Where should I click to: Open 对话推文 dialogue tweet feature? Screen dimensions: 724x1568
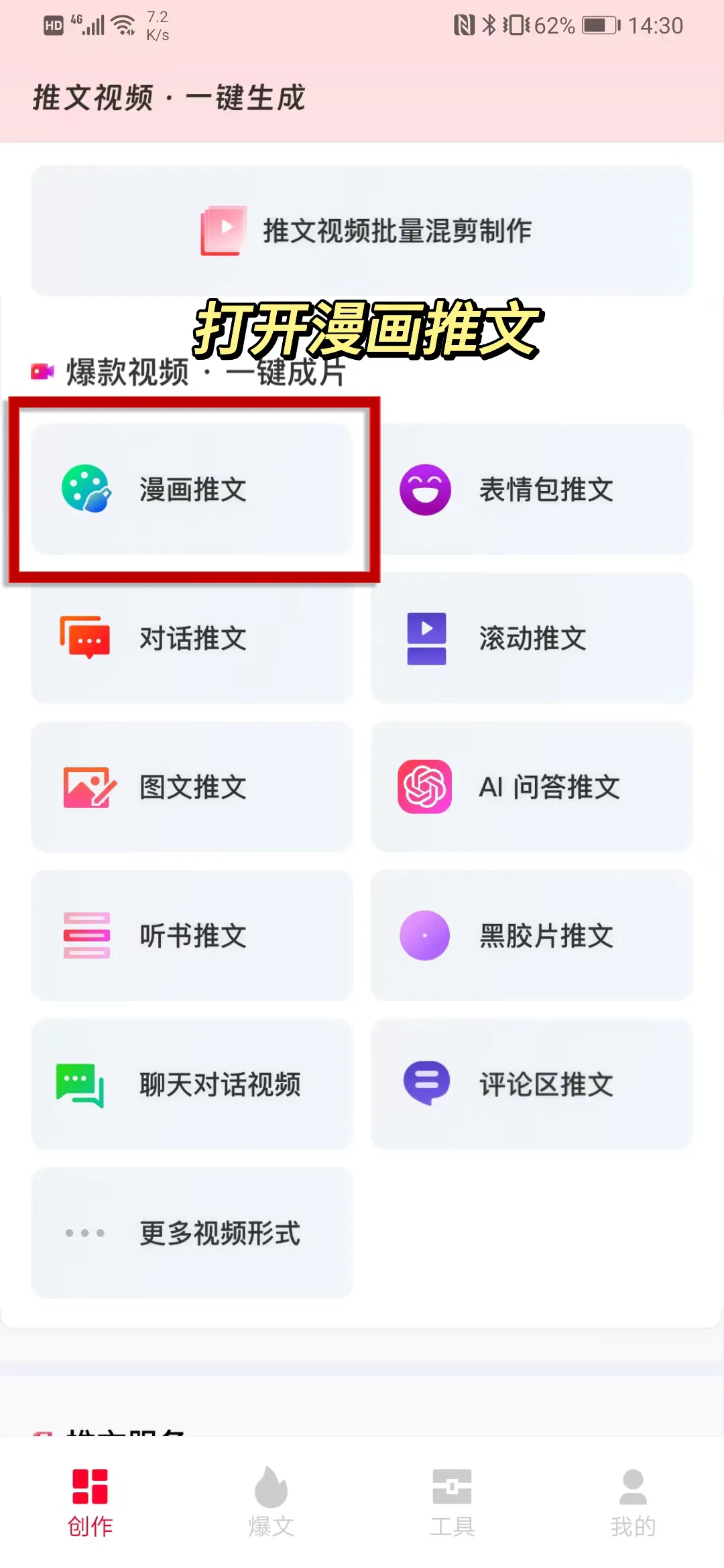191,639
